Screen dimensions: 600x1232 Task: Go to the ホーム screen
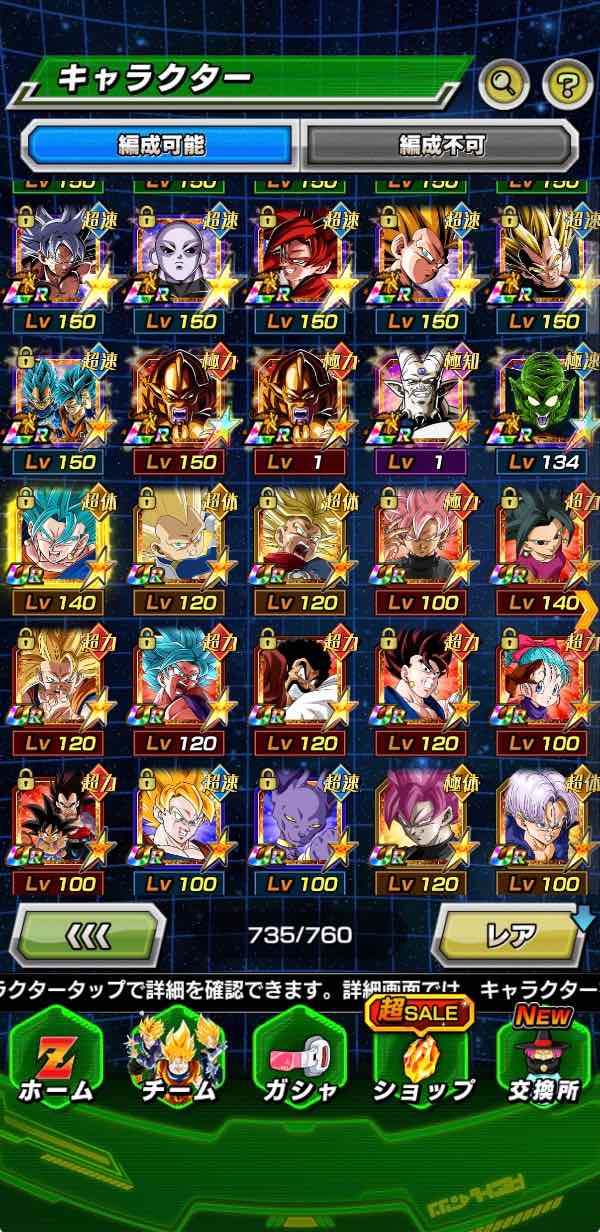(x=55, y=1060)
